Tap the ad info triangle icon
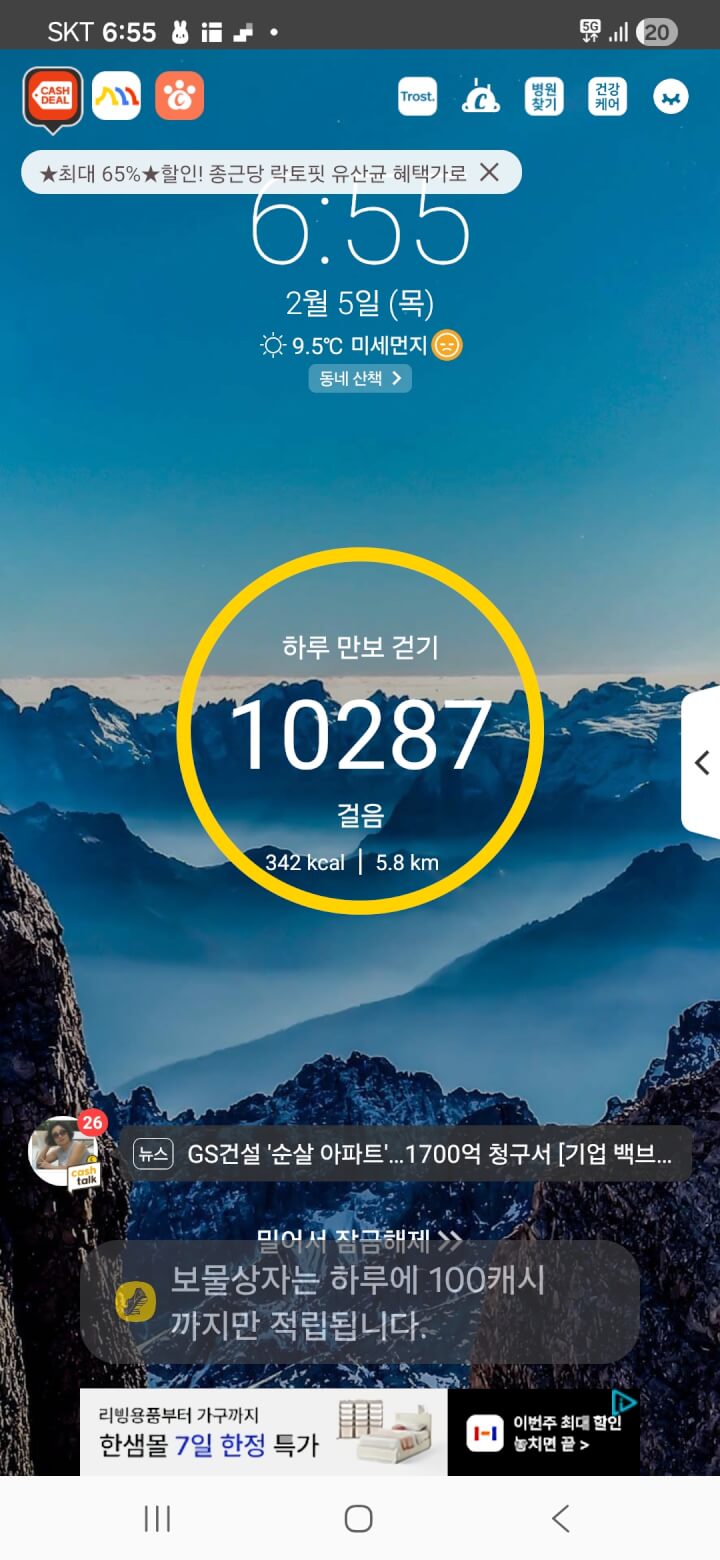The height and width of the screenshot is (1560, 720). tap(624, 1403)
